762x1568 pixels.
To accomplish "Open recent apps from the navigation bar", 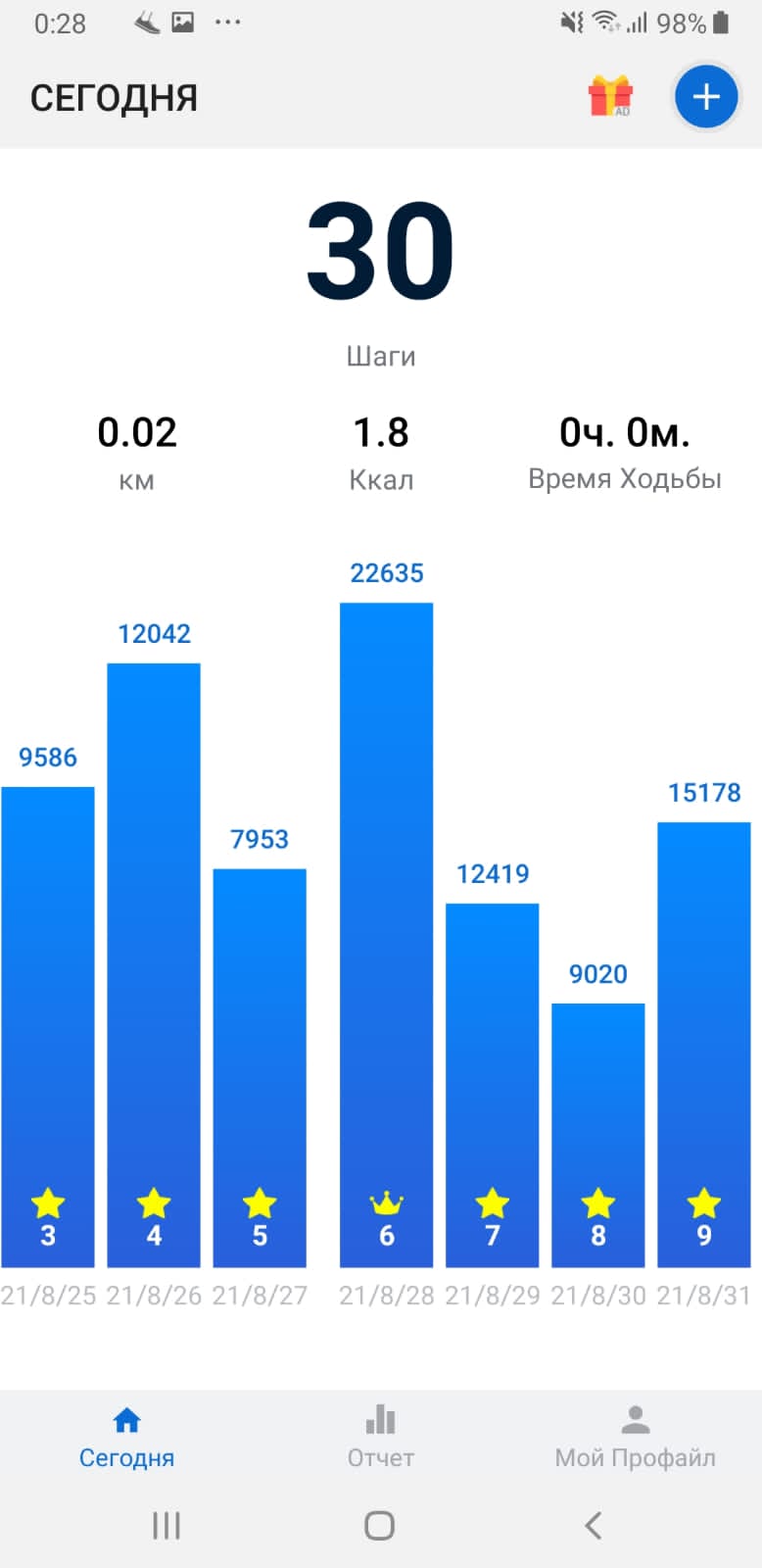I will tap(167, 1525).
